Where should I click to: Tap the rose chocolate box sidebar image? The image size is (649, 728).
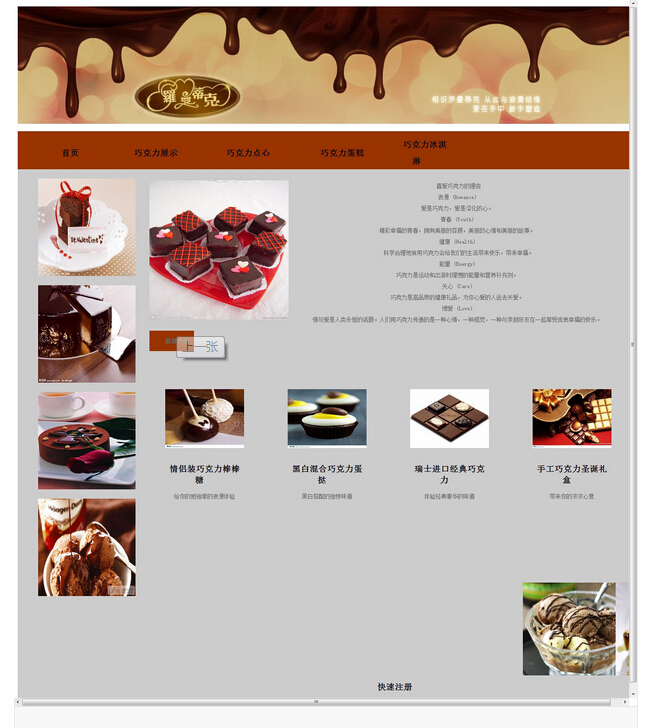pos(87,440)
